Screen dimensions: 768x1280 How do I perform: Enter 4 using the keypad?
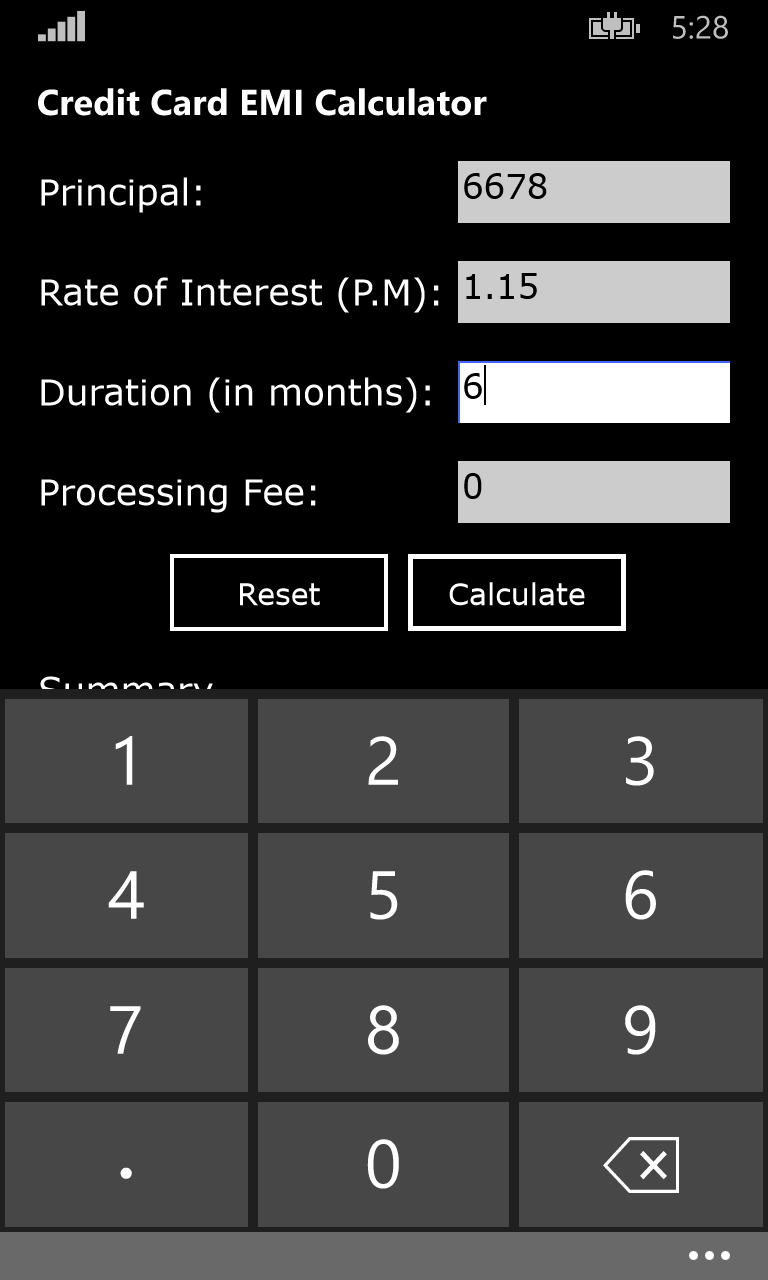click(126, 895)
